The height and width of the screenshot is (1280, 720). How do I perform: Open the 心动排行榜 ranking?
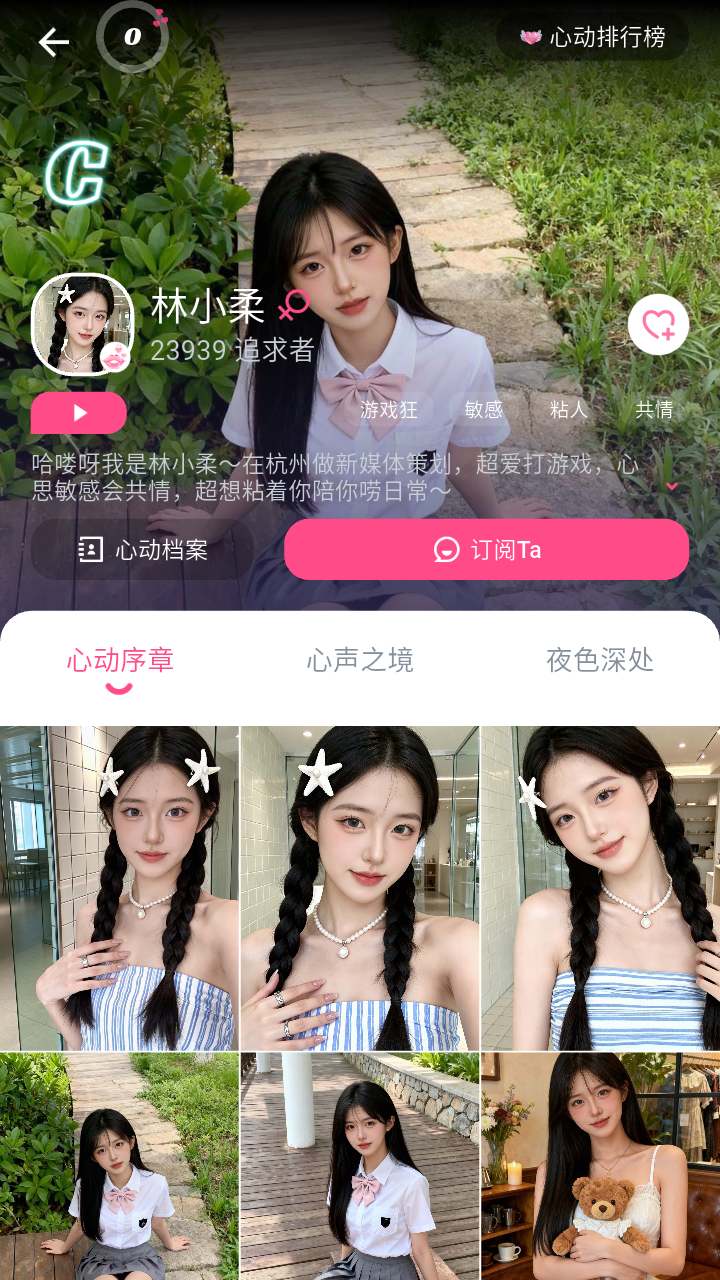pyautogui.click(x=593, y=38)
